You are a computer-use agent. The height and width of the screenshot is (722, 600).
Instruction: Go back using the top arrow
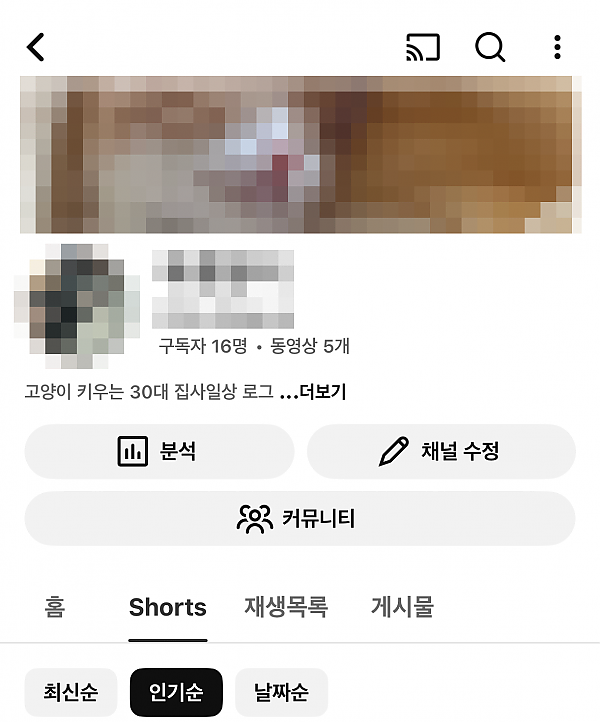(36, 47)
